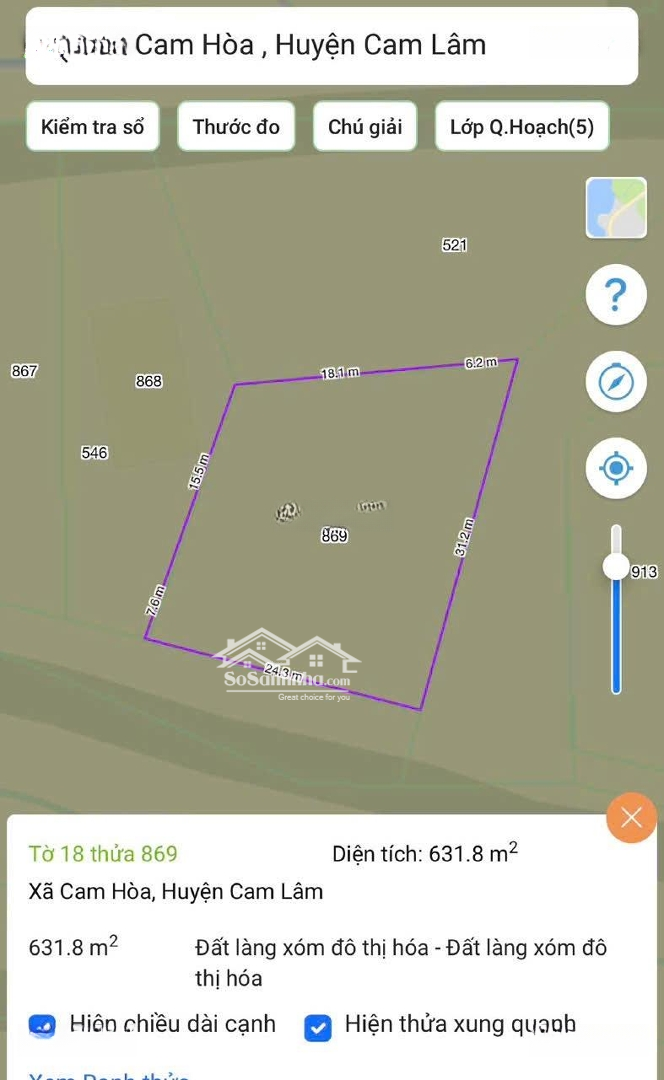Image resolution: width=664 pixels, height=1080 pixels.
Task: Open the location search box for Cam Hòa
Action: tap(331, 46)
